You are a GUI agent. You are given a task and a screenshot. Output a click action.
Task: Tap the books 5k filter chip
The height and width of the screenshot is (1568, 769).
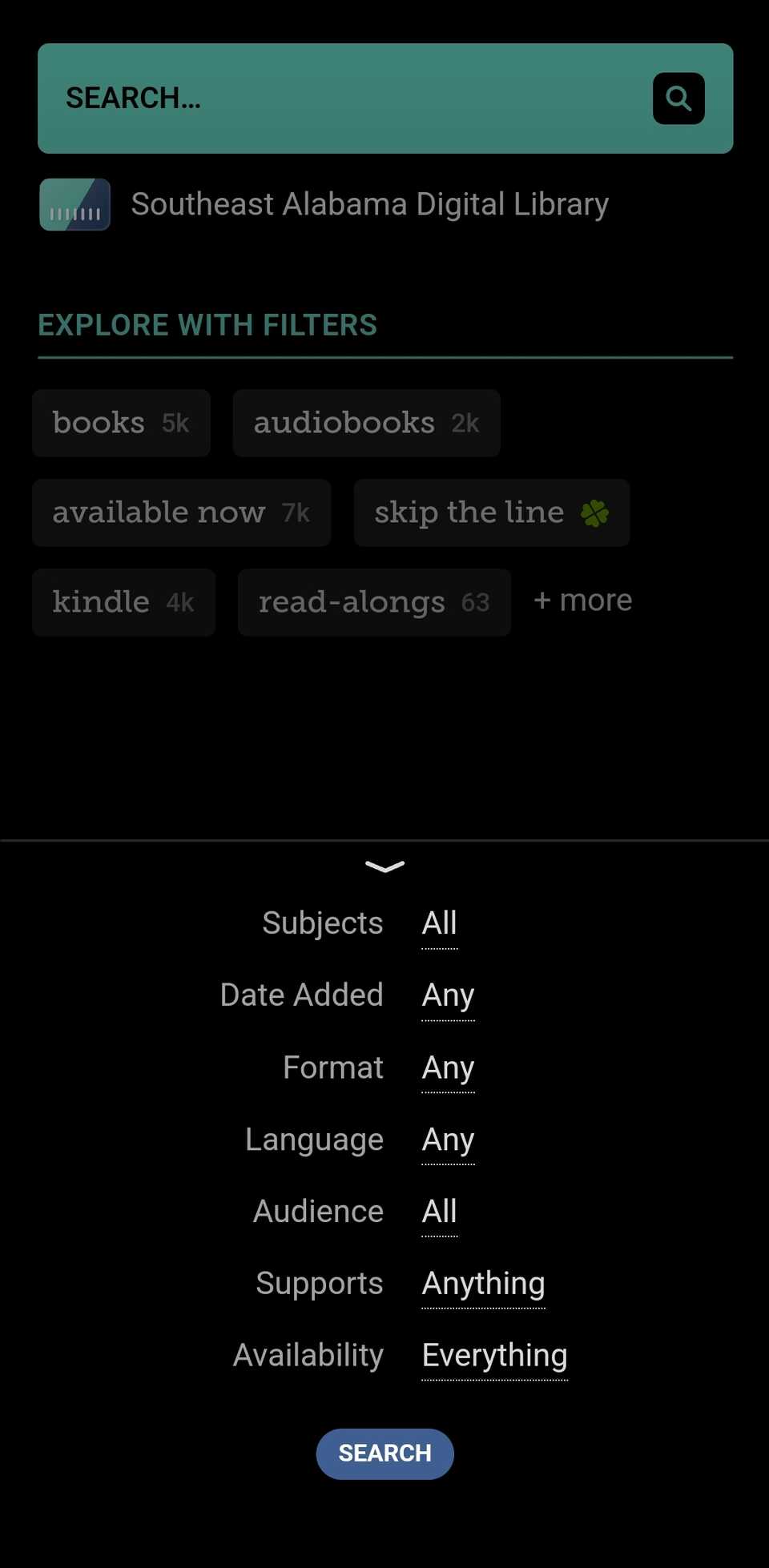coord(121,423)
